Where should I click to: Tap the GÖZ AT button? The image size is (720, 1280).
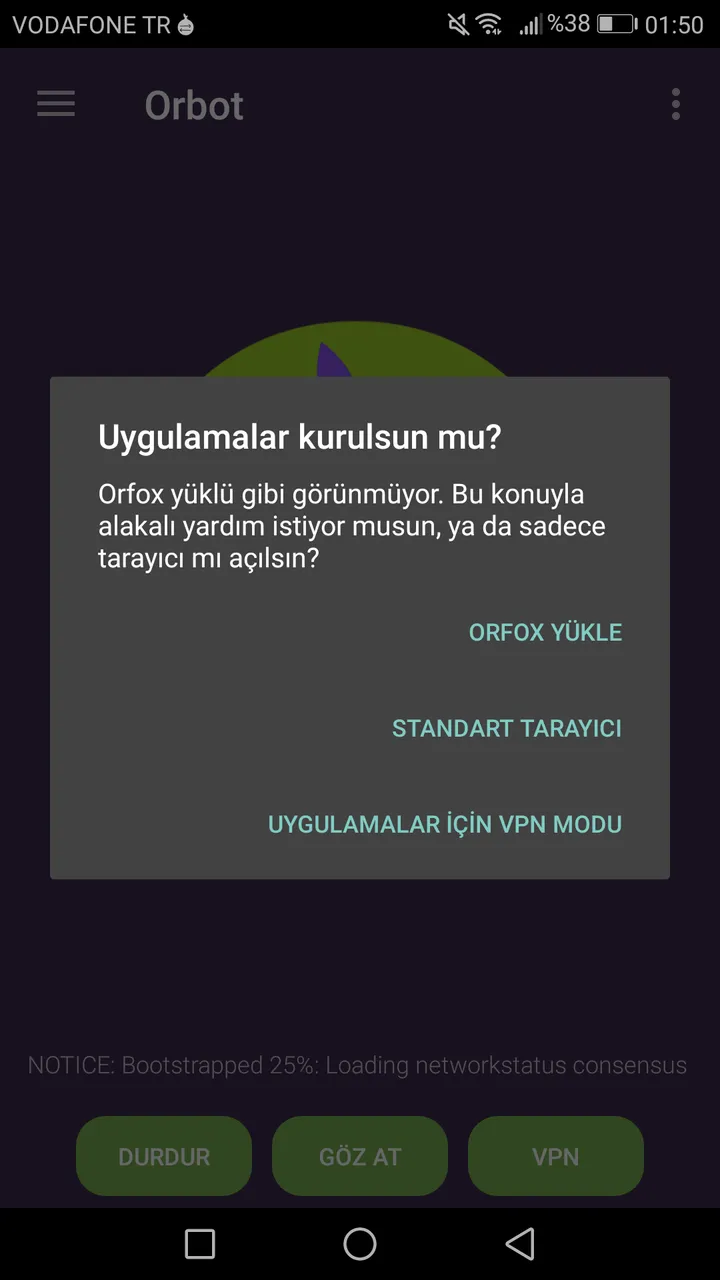[360, 1156]
